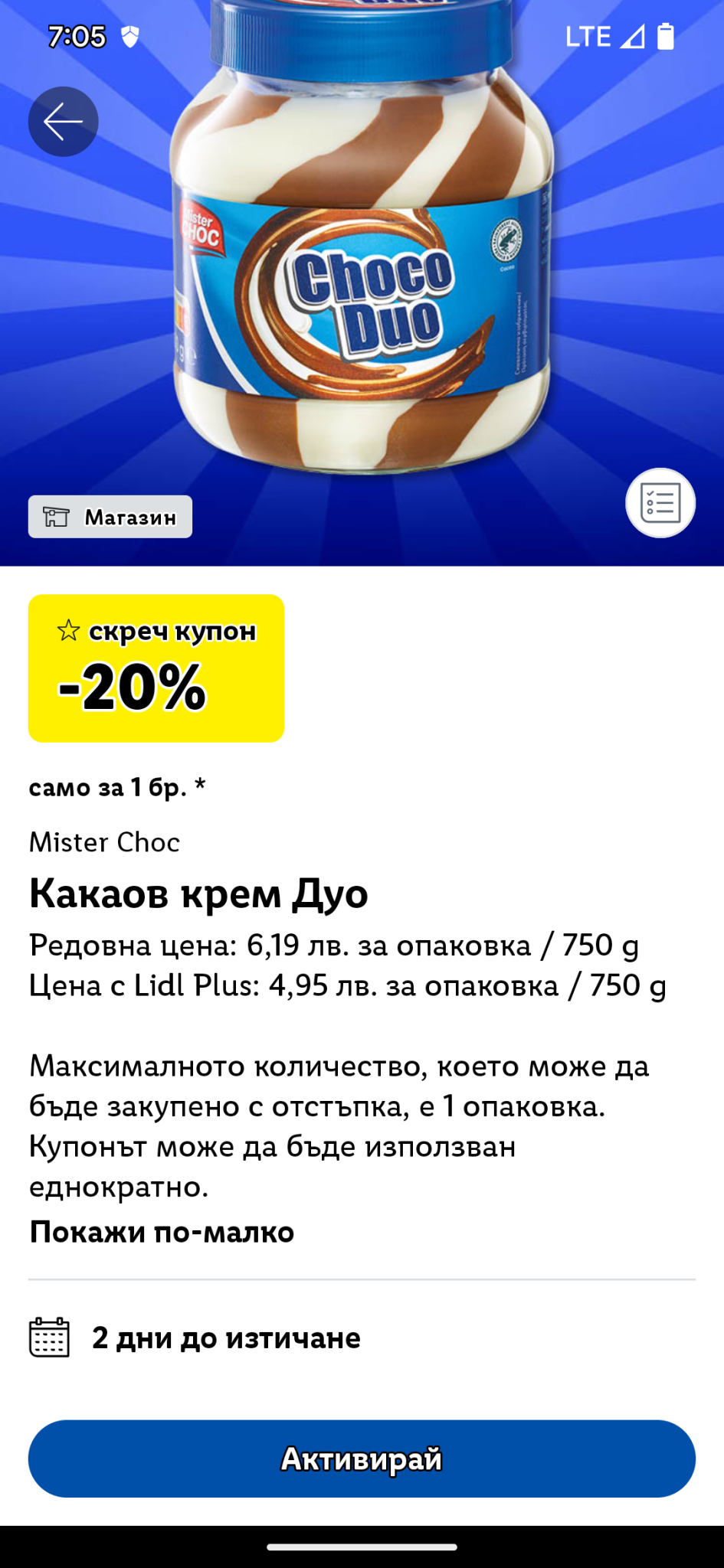Activate the coupon with Активирай
The height and width of the screenshot is (1568, 724).
[x=362, y=1459]
